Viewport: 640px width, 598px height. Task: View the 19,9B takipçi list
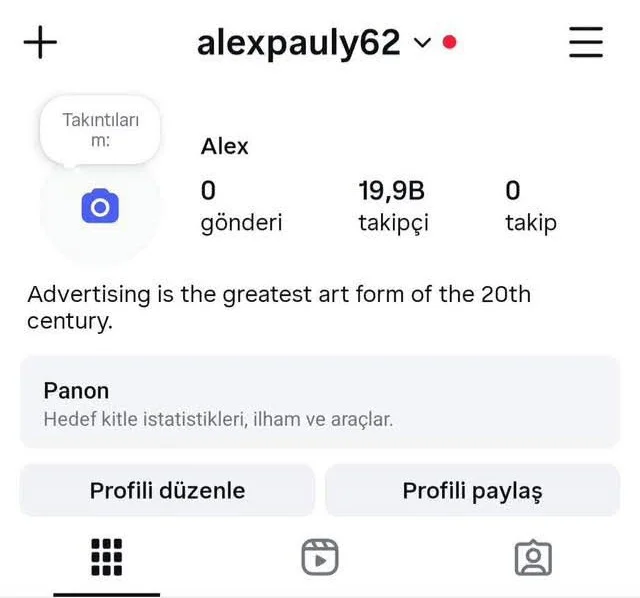click(x=393, y=206)
